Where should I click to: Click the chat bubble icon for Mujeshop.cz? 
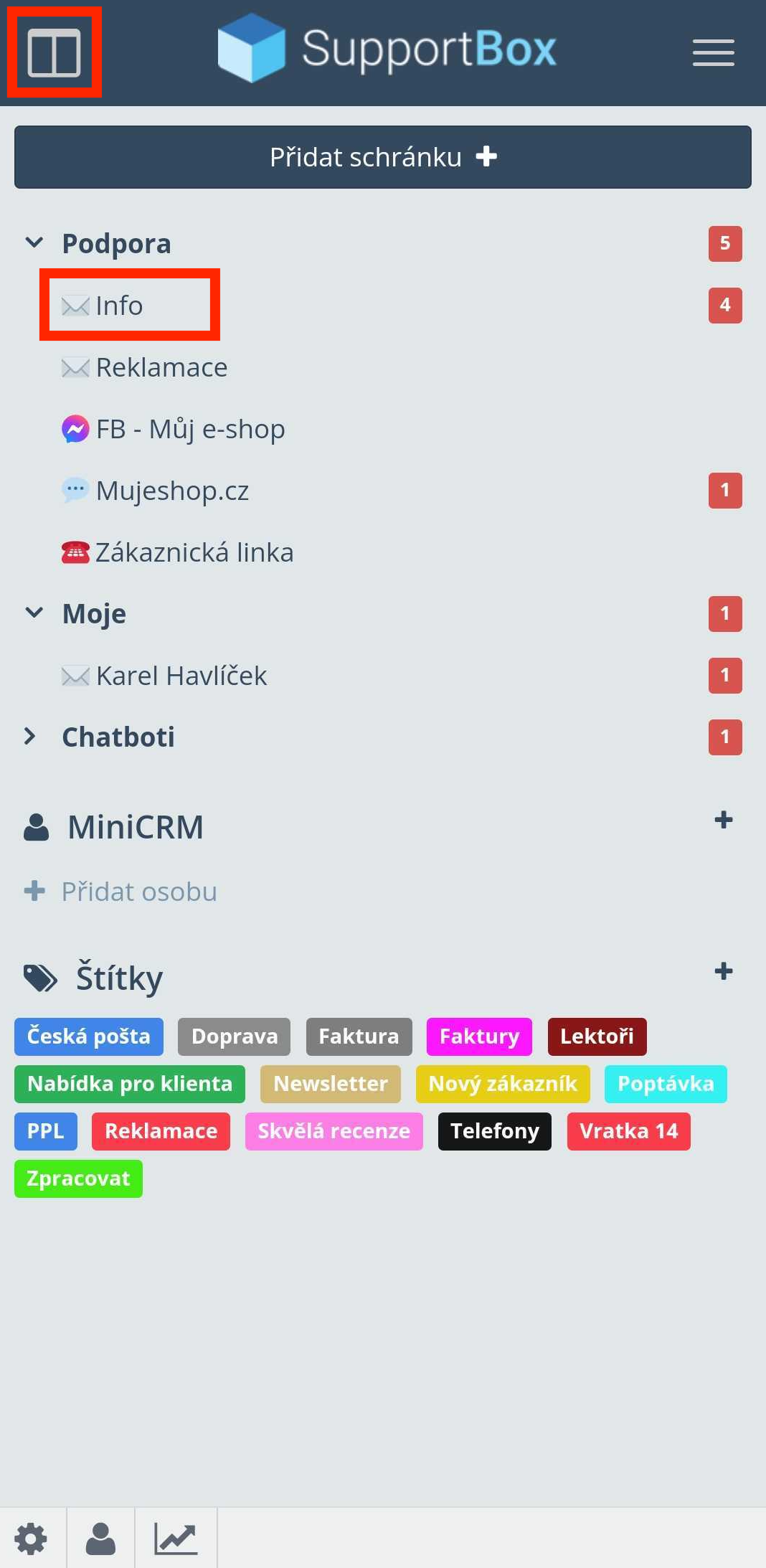tap(75, 491)
